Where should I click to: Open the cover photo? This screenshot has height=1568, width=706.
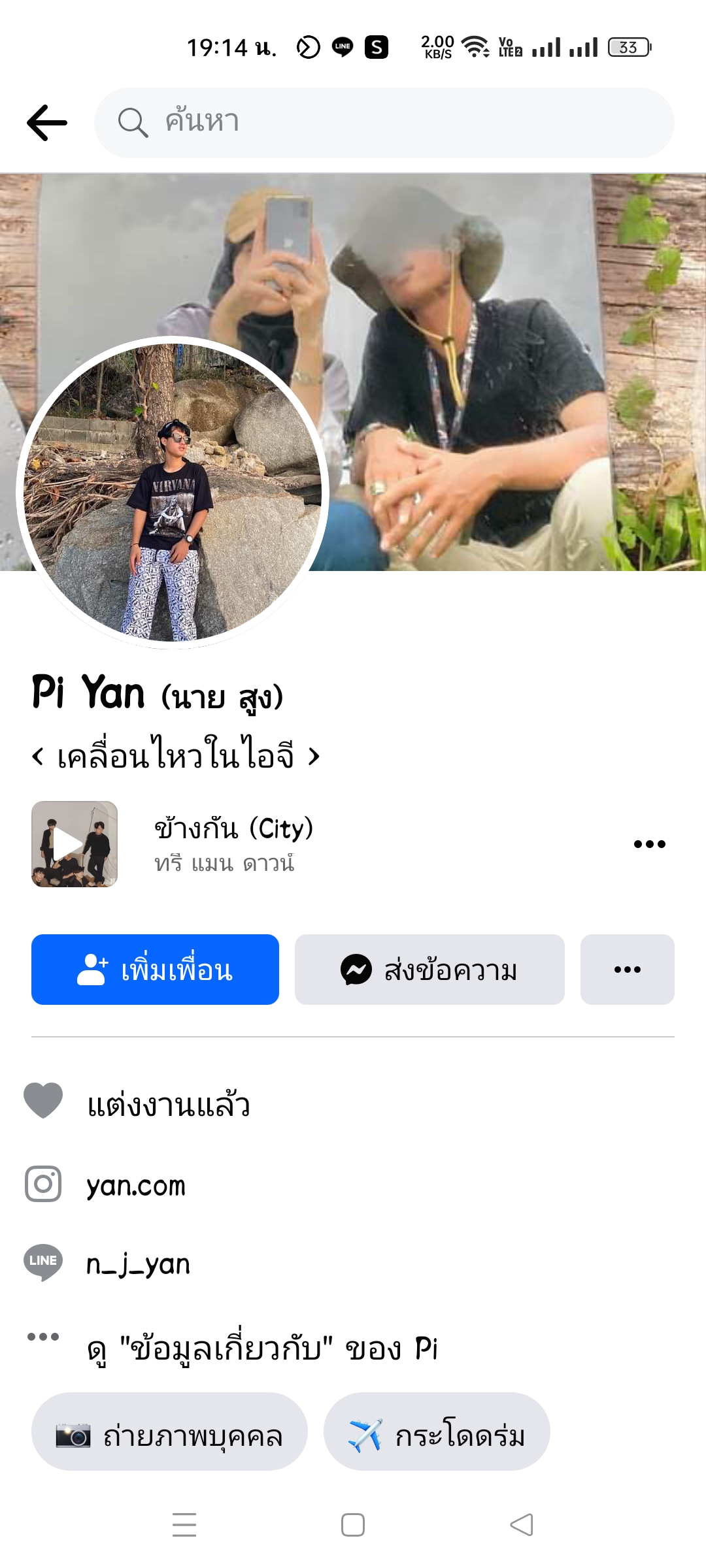click(497, 327)
